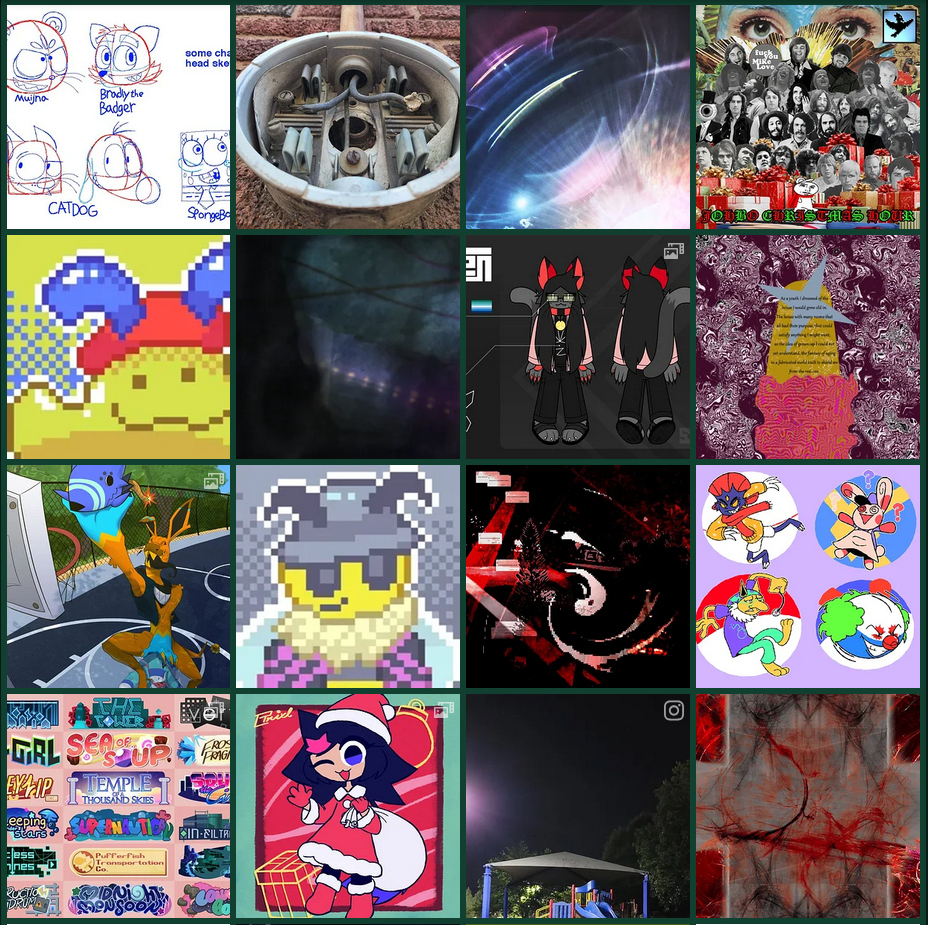This screenshot has width=928, height=925.
Task: Open the red fractal cross artwork
Action: click(x=808, y=806)
